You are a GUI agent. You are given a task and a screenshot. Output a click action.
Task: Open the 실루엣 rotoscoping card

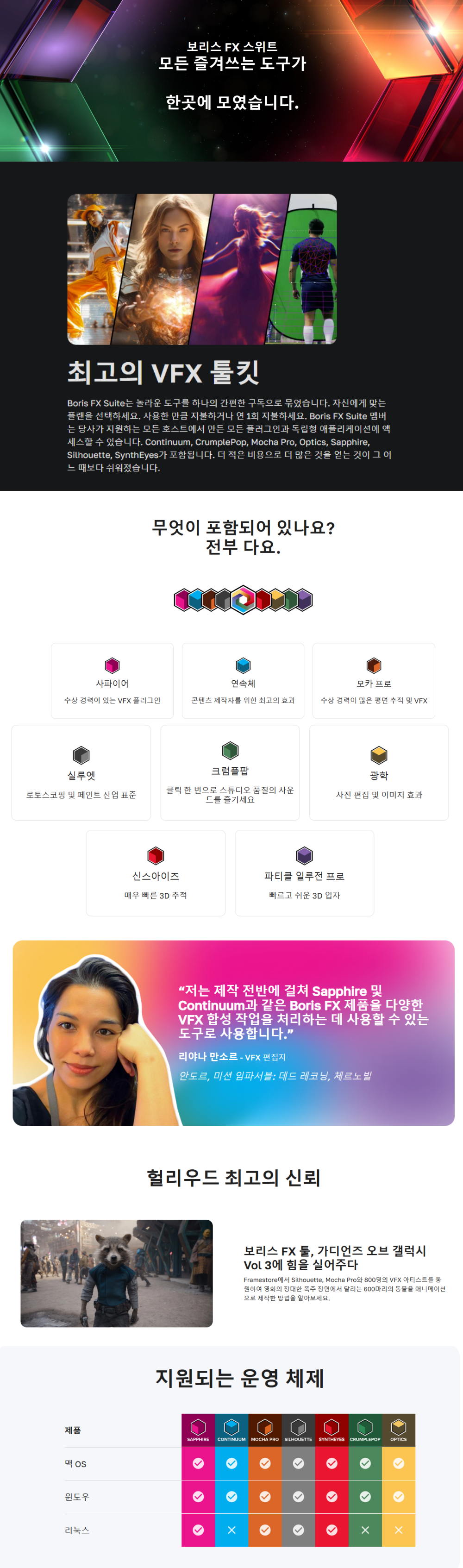[81, 772]
